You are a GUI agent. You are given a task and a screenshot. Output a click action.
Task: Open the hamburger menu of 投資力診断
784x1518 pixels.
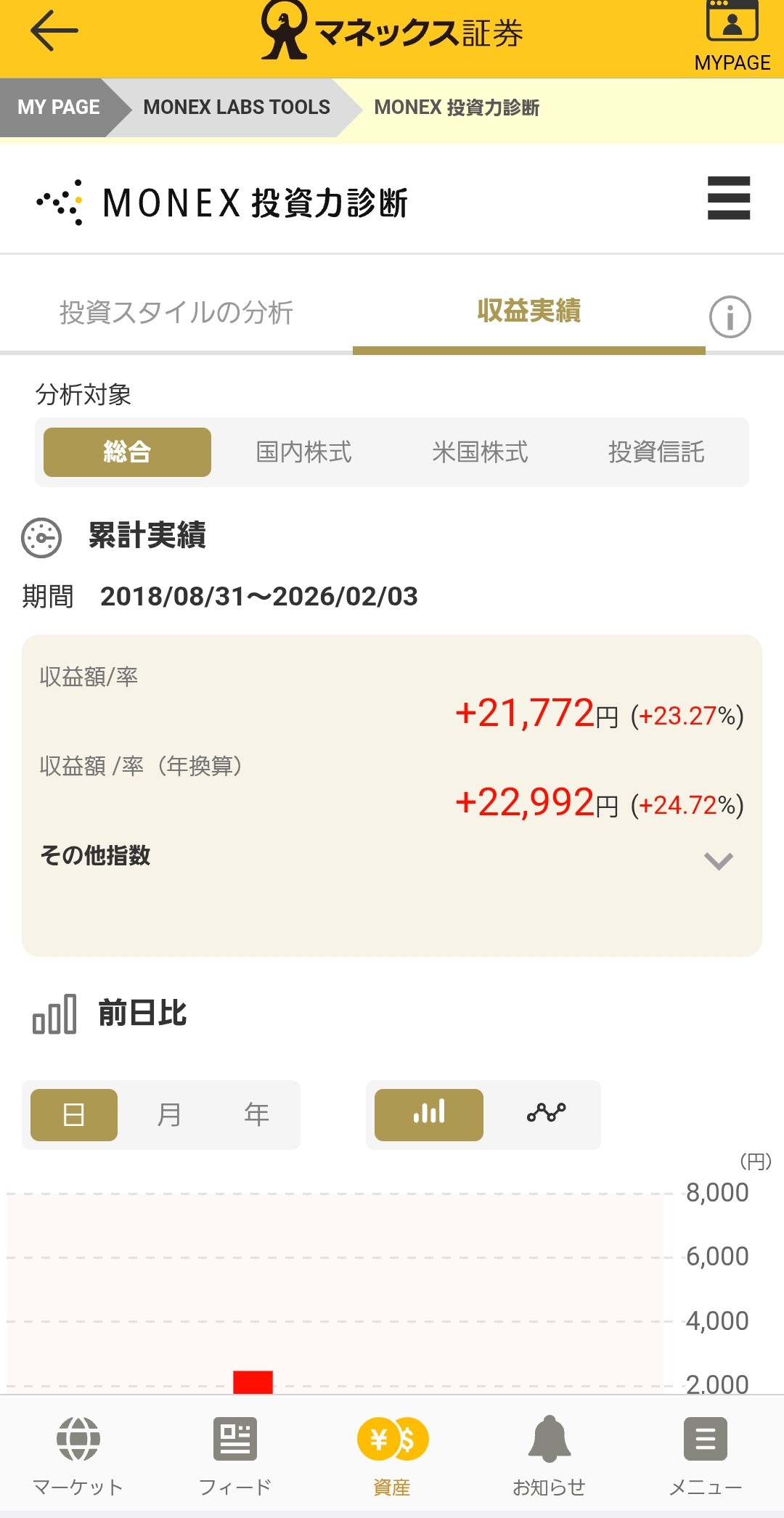coord(728,198)
